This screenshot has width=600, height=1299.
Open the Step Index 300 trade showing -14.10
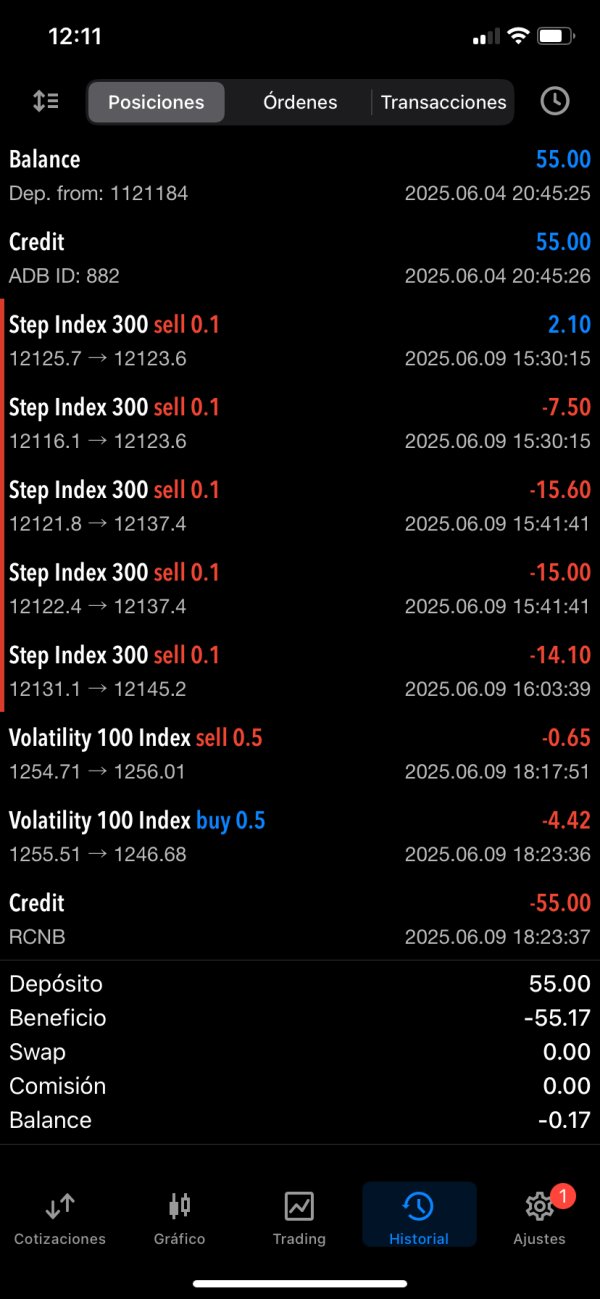point(300,671)
